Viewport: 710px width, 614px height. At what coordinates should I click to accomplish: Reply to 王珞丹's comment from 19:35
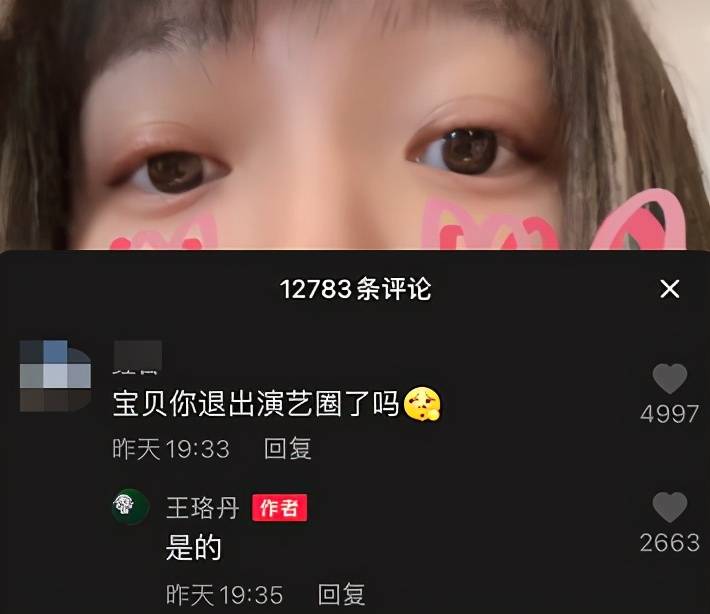342,595
